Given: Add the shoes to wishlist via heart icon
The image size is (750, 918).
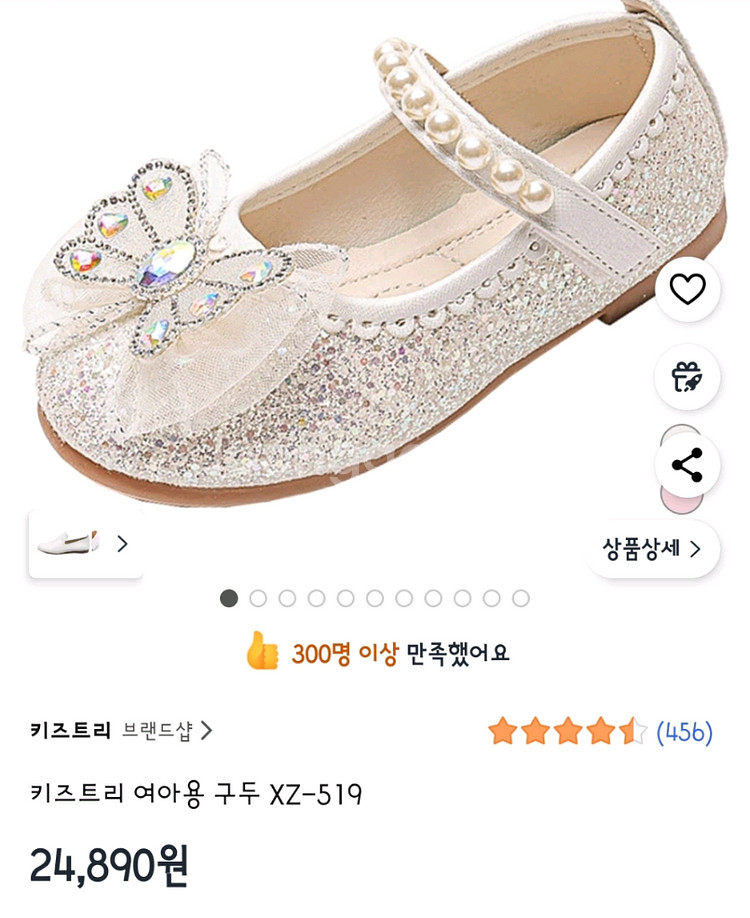Looking at the screenshot, I should (687, 289).
